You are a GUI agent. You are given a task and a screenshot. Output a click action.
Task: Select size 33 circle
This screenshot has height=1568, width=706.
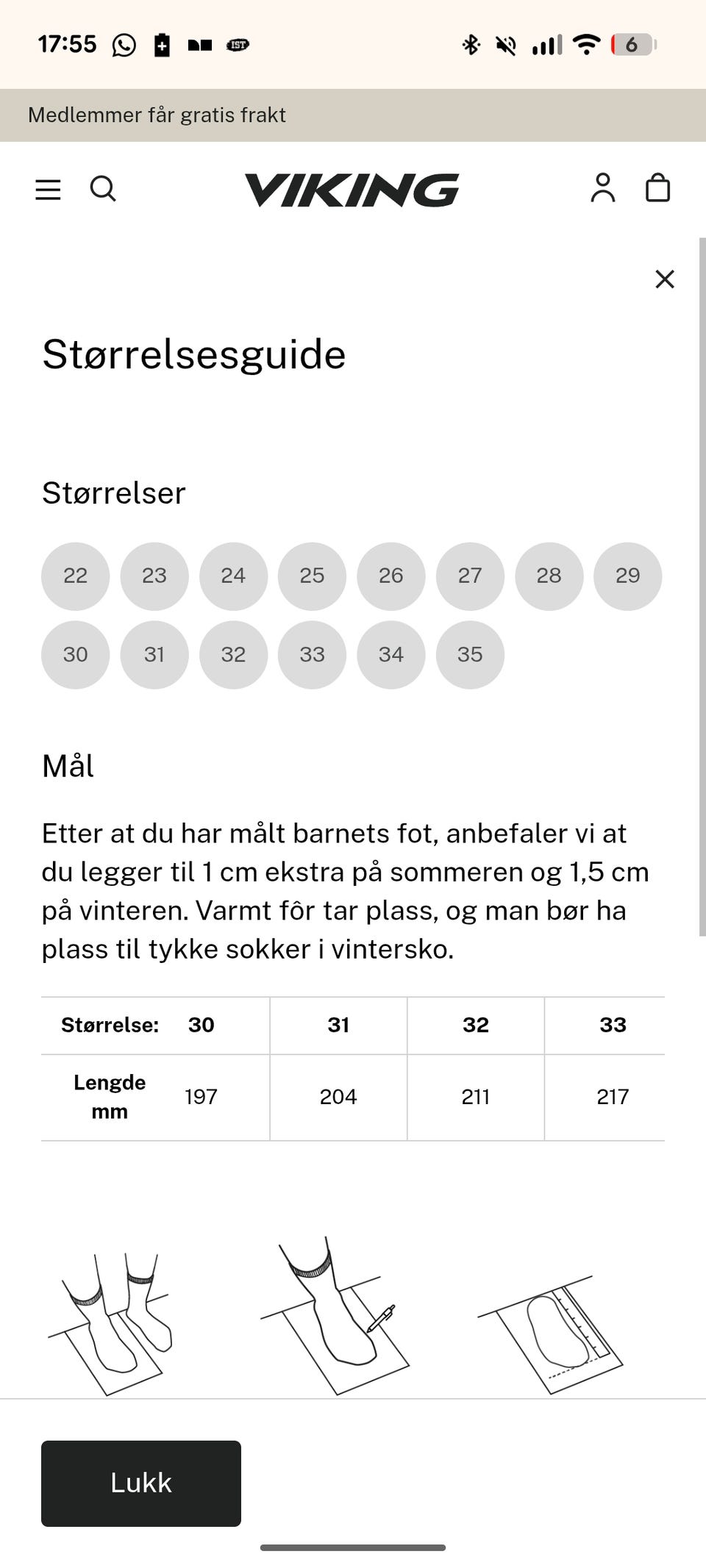click(312, 654)
